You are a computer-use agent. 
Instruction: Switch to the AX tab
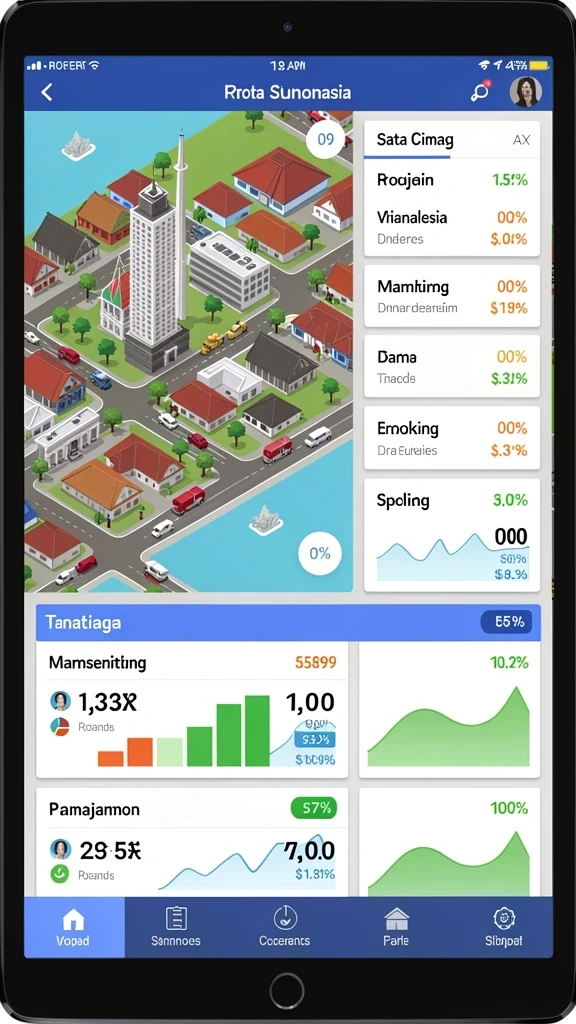[521, 140]
